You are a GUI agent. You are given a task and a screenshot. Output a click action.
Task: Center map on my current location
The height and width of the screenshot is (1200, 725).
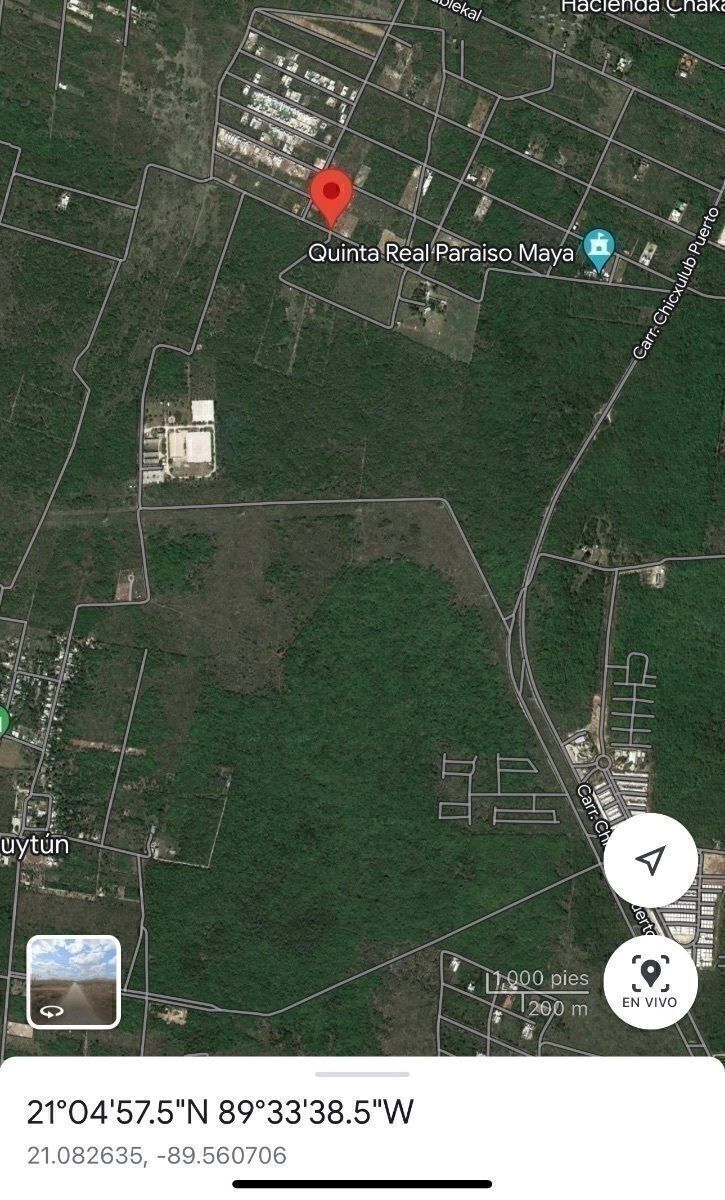coord(651,859)
